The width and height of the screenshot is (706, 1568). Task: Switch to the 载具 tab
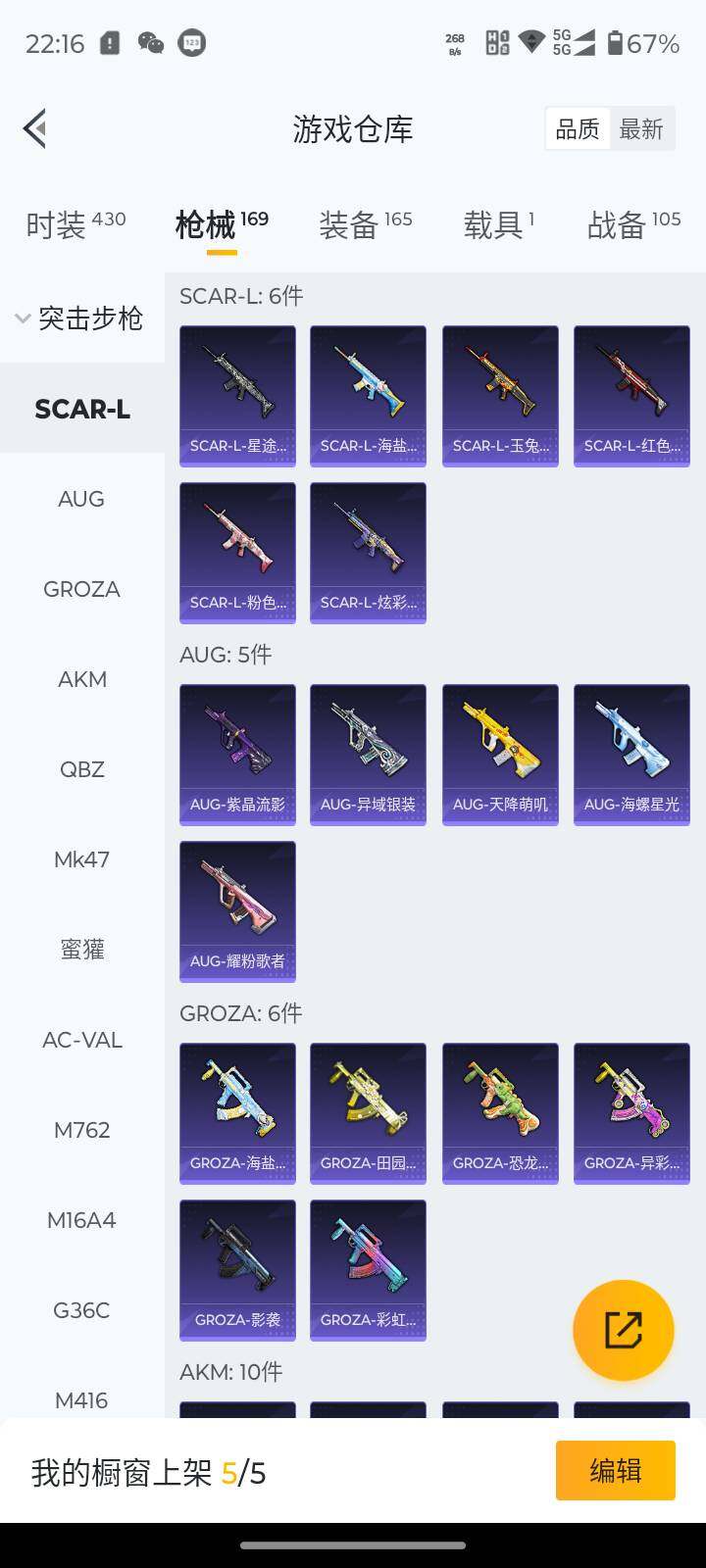tap(498, 224)
